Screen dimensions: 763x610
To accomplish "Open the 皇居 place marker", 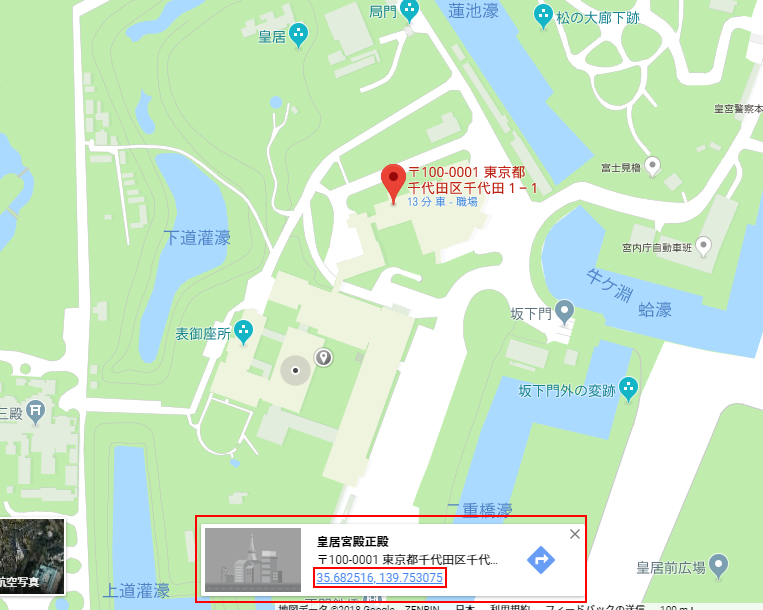I will coord(298,35).
